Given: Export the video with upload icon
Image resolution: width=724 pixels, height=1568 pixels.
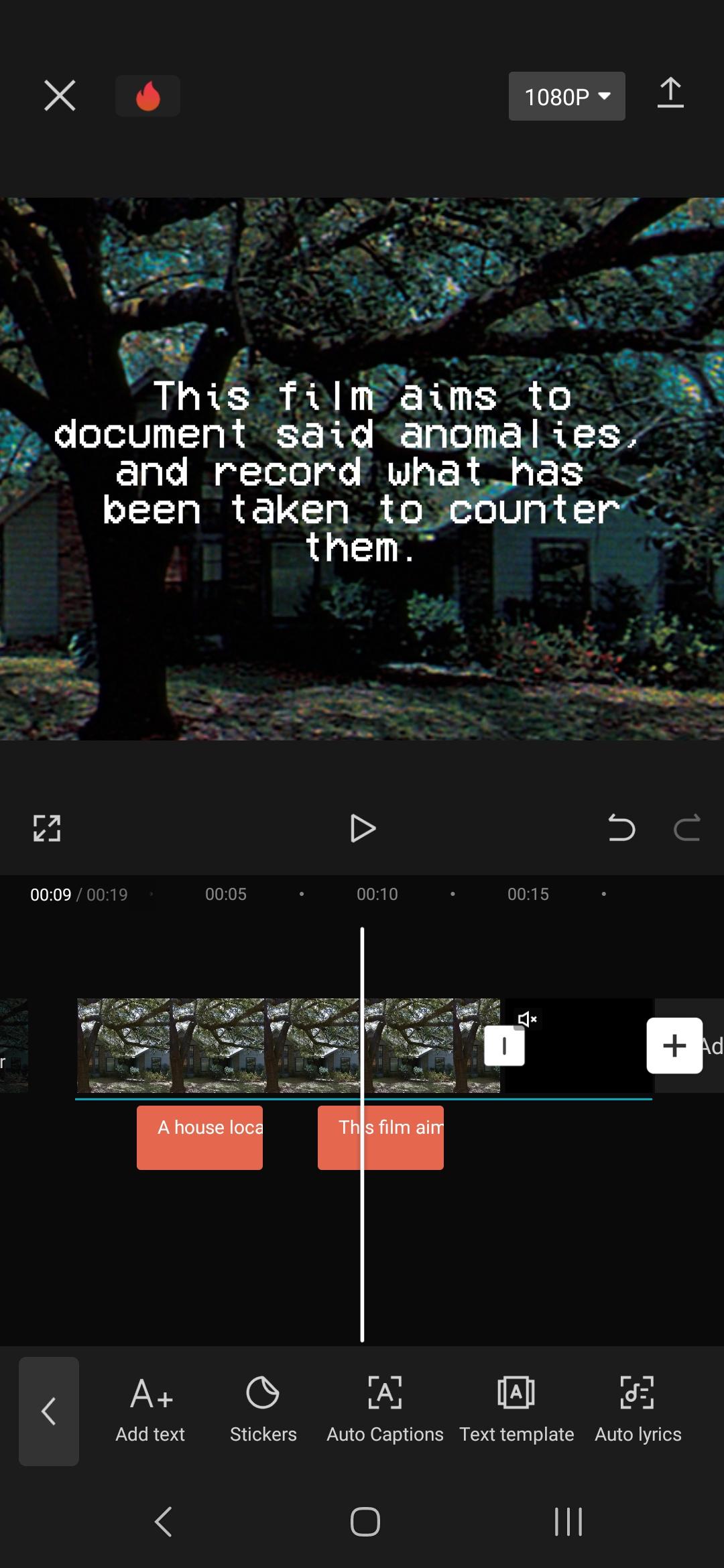Looking at the screenshot, I should pos(670,93).
